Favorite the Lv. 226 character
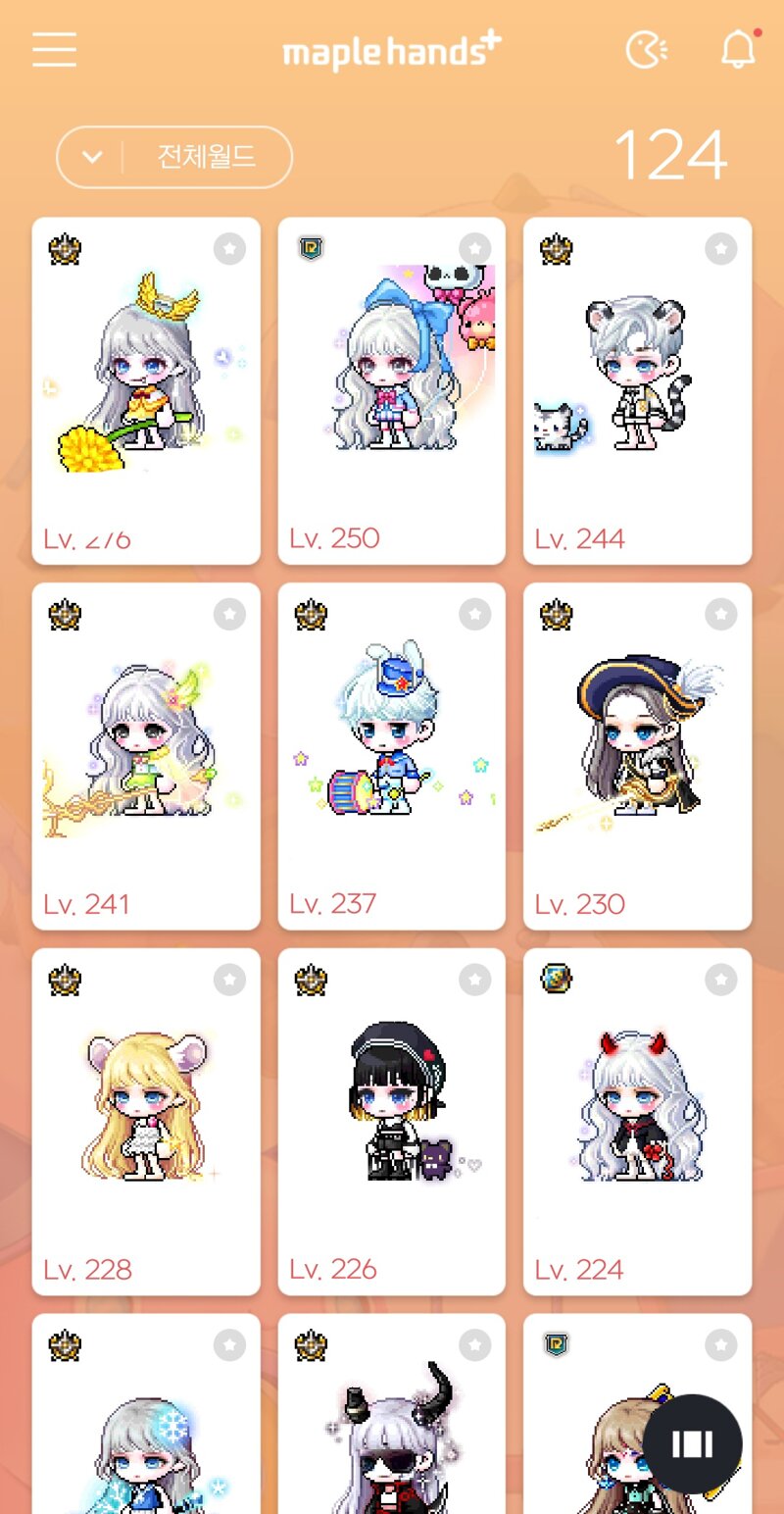 474,980
